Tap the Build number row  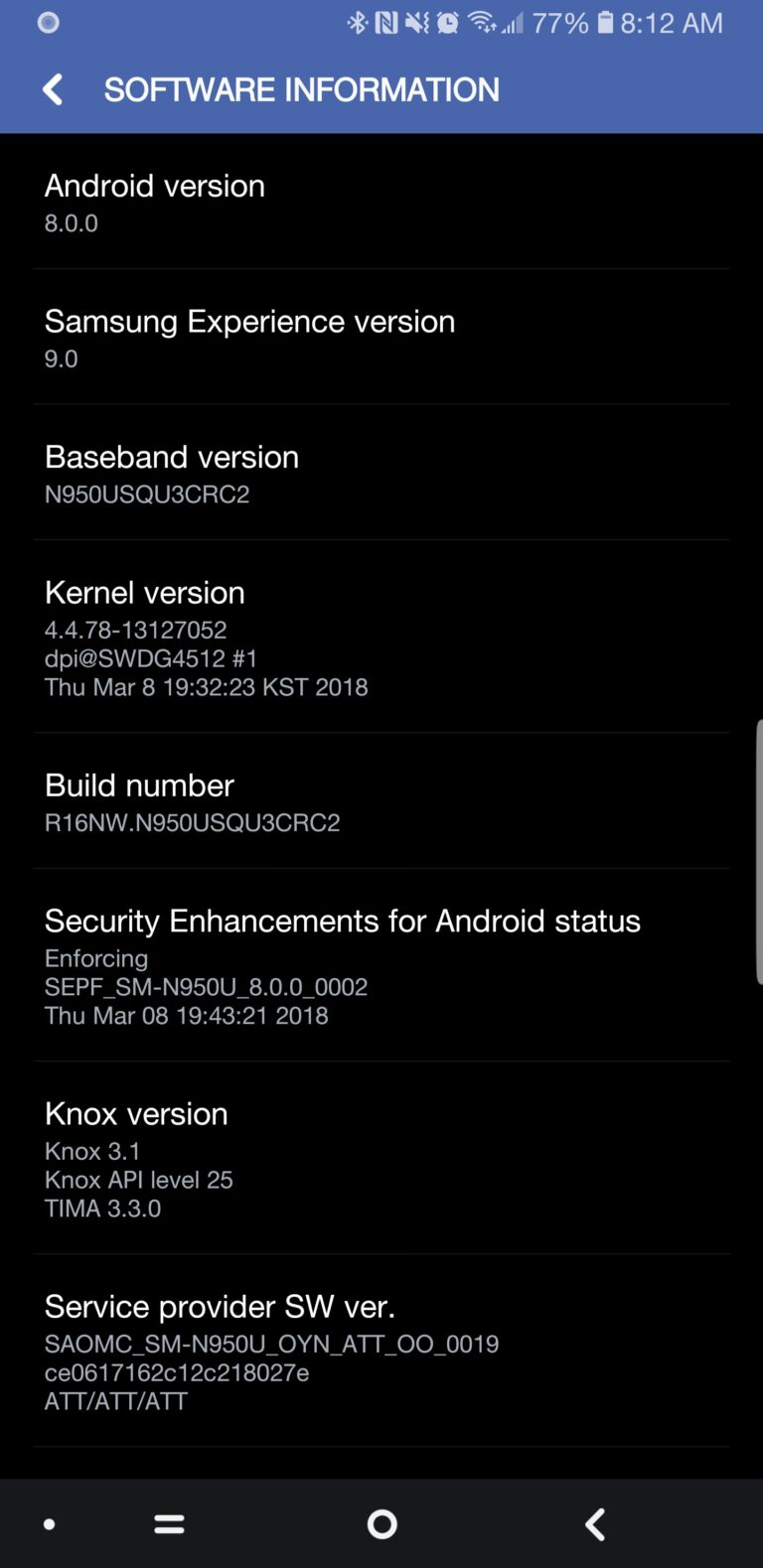(381, 802)
